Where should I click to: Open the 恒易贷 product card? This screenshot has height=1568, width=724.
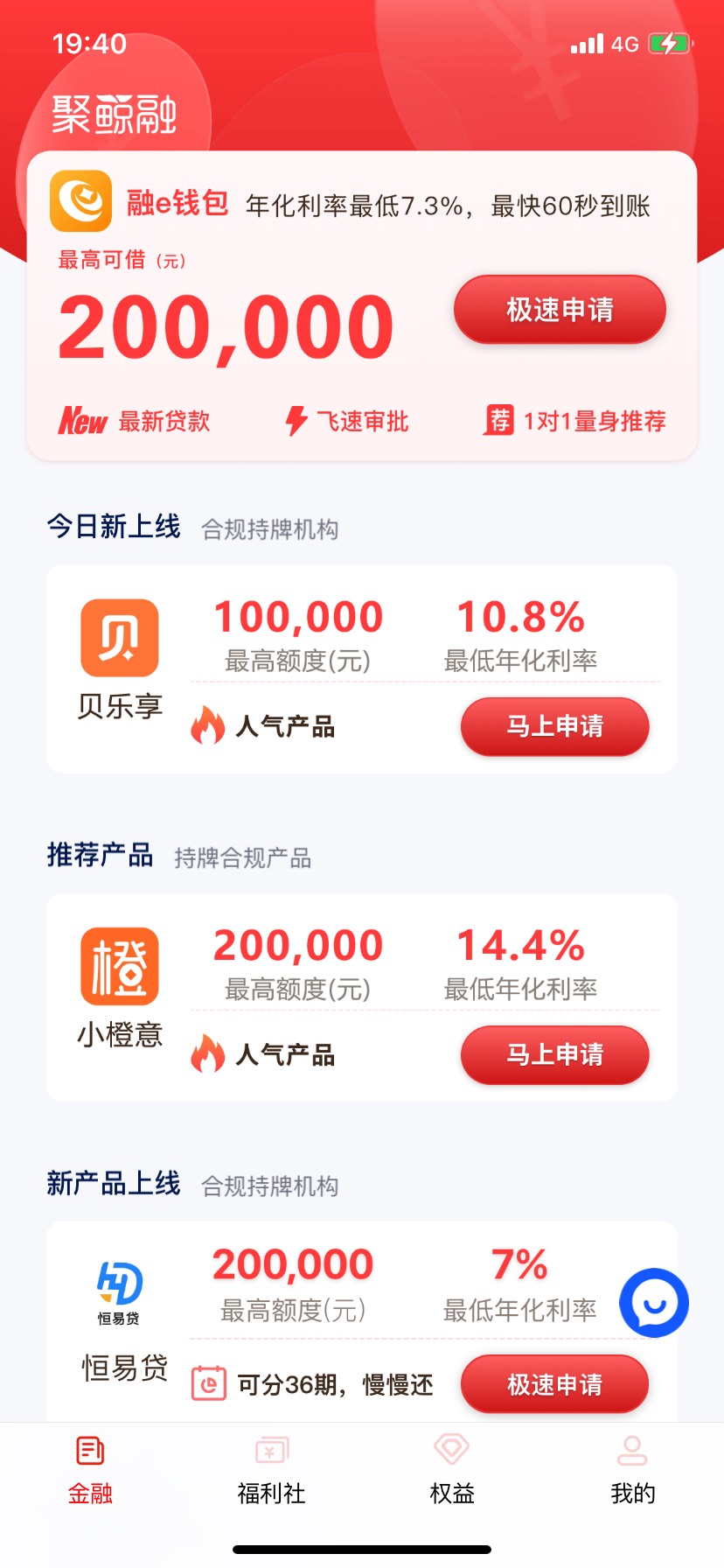tap(362, 1321)
